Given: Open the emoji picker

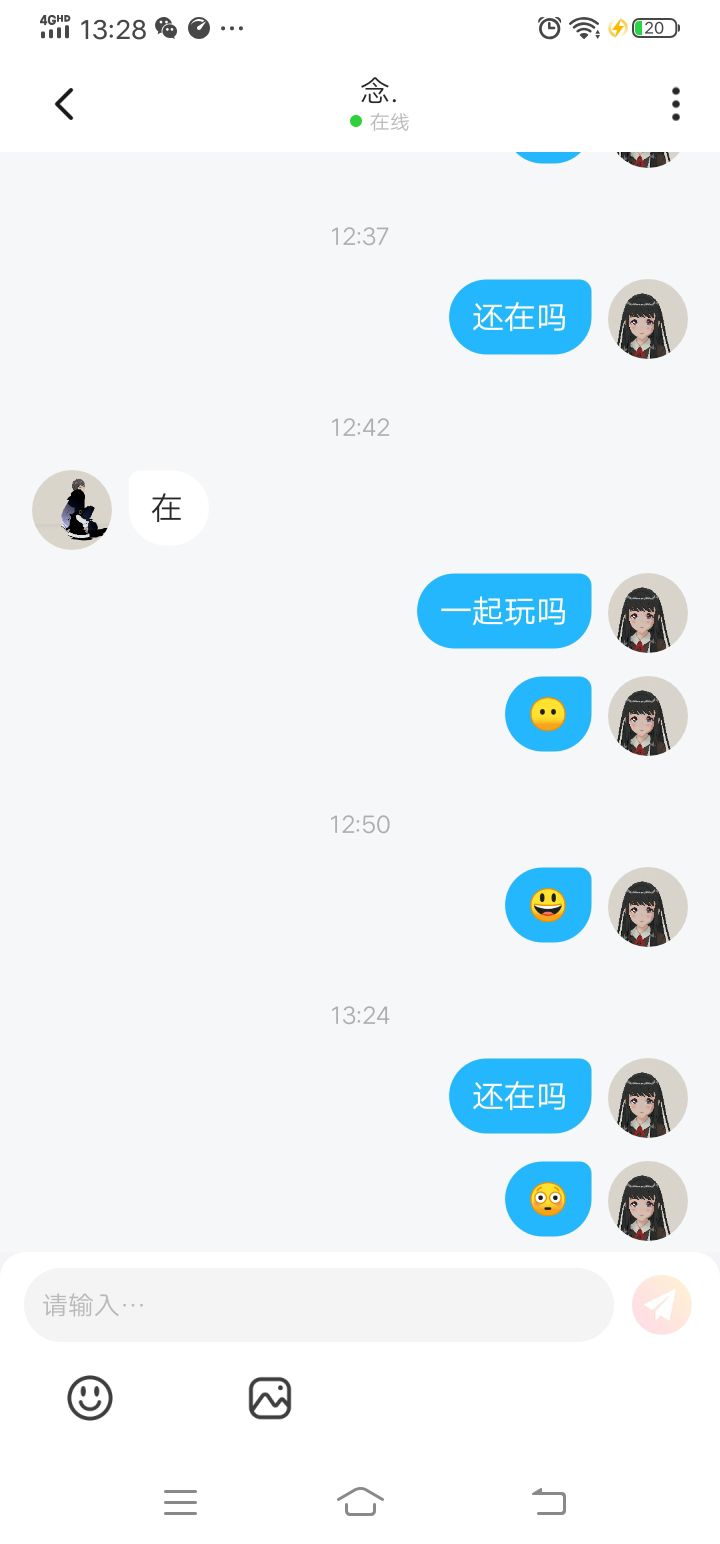Looking at the screenshot, I should [90, 1397].
